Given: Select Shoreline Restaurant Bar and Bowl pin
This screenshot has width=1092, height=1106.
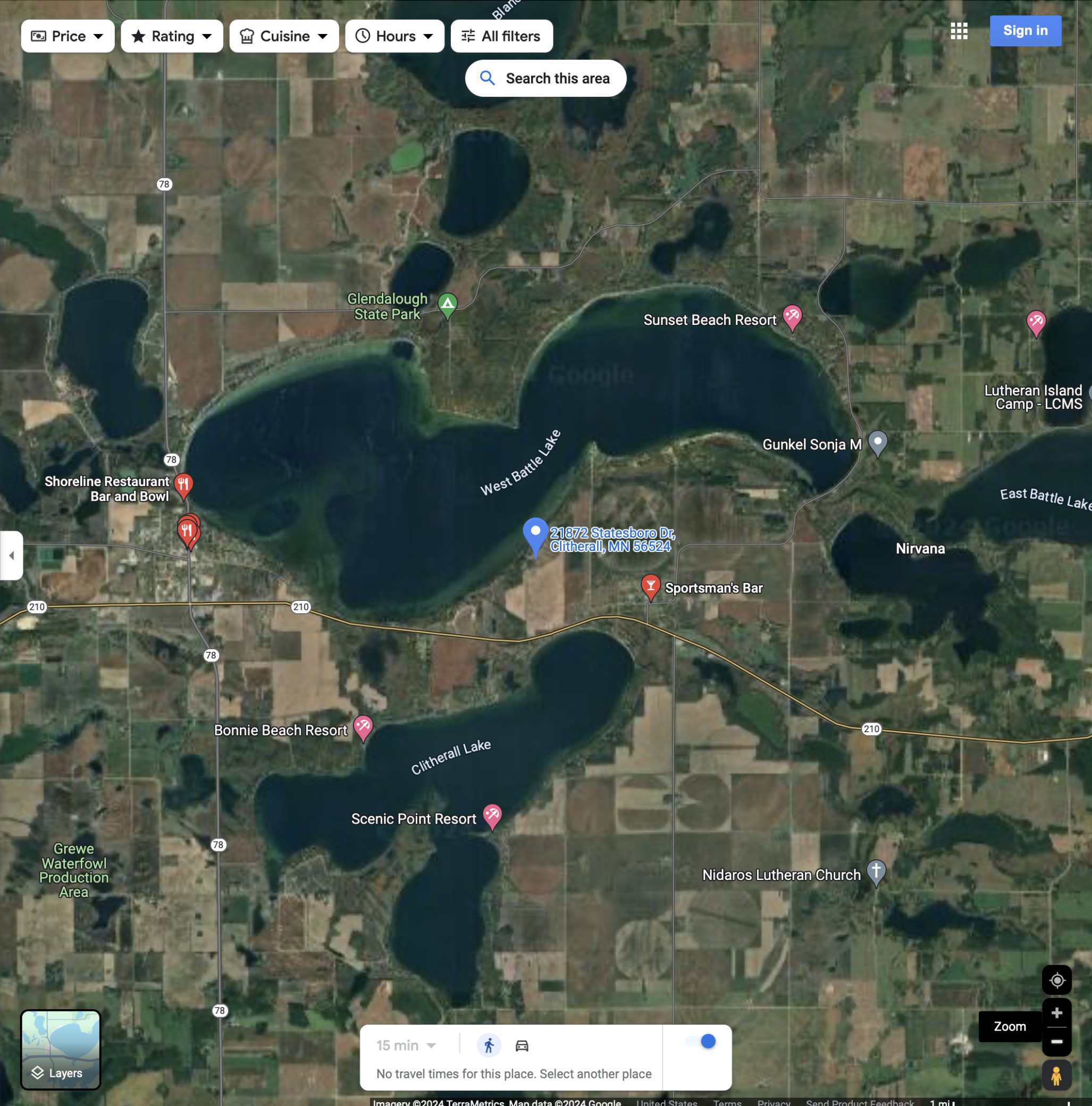Looking at the screenshot, I should pyautogui.click(x=183, y=485).
